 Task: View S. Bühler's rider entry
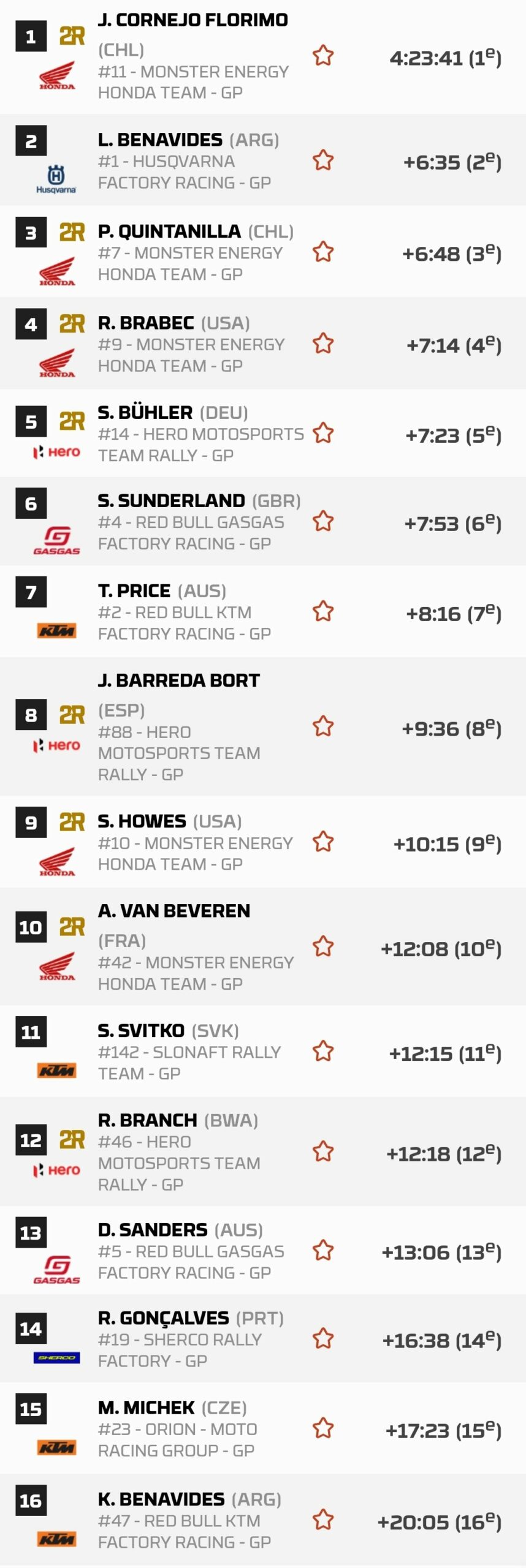tap(145, 413)
